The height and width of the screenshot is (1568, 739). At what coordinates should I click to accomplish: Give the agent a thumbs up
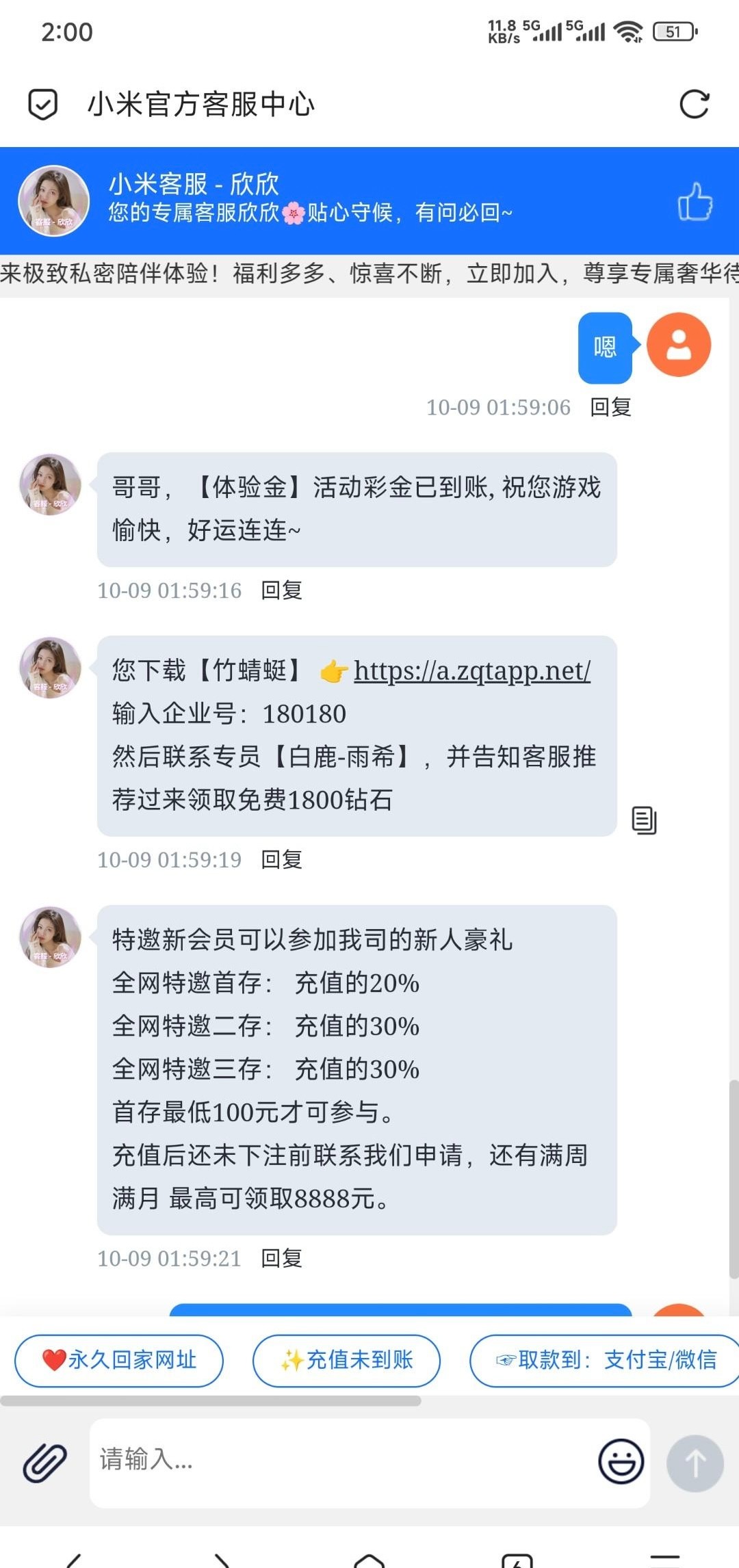click(695, 201)
